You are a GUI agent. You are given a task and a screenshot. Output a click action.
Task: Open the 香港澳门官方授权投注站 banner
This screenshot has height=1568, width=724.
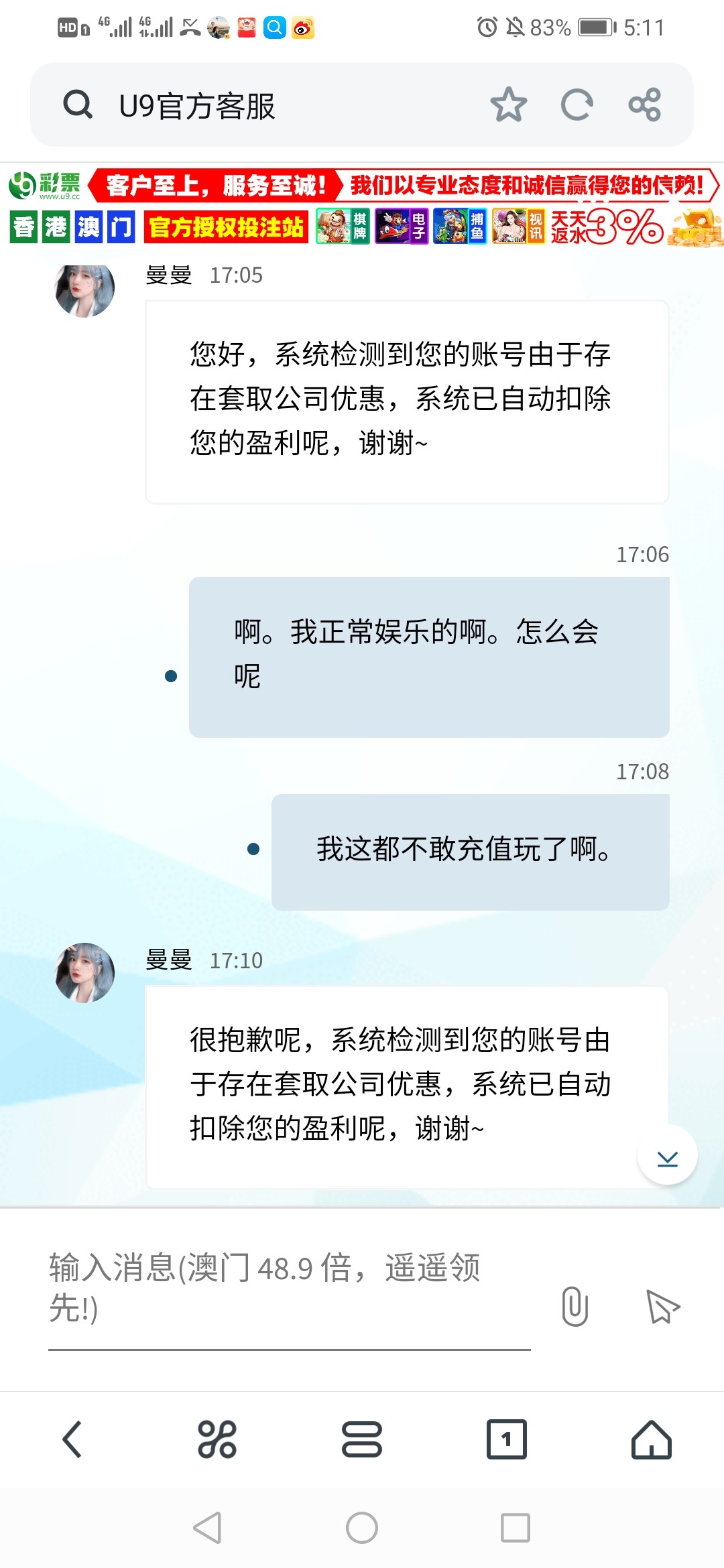160,227
